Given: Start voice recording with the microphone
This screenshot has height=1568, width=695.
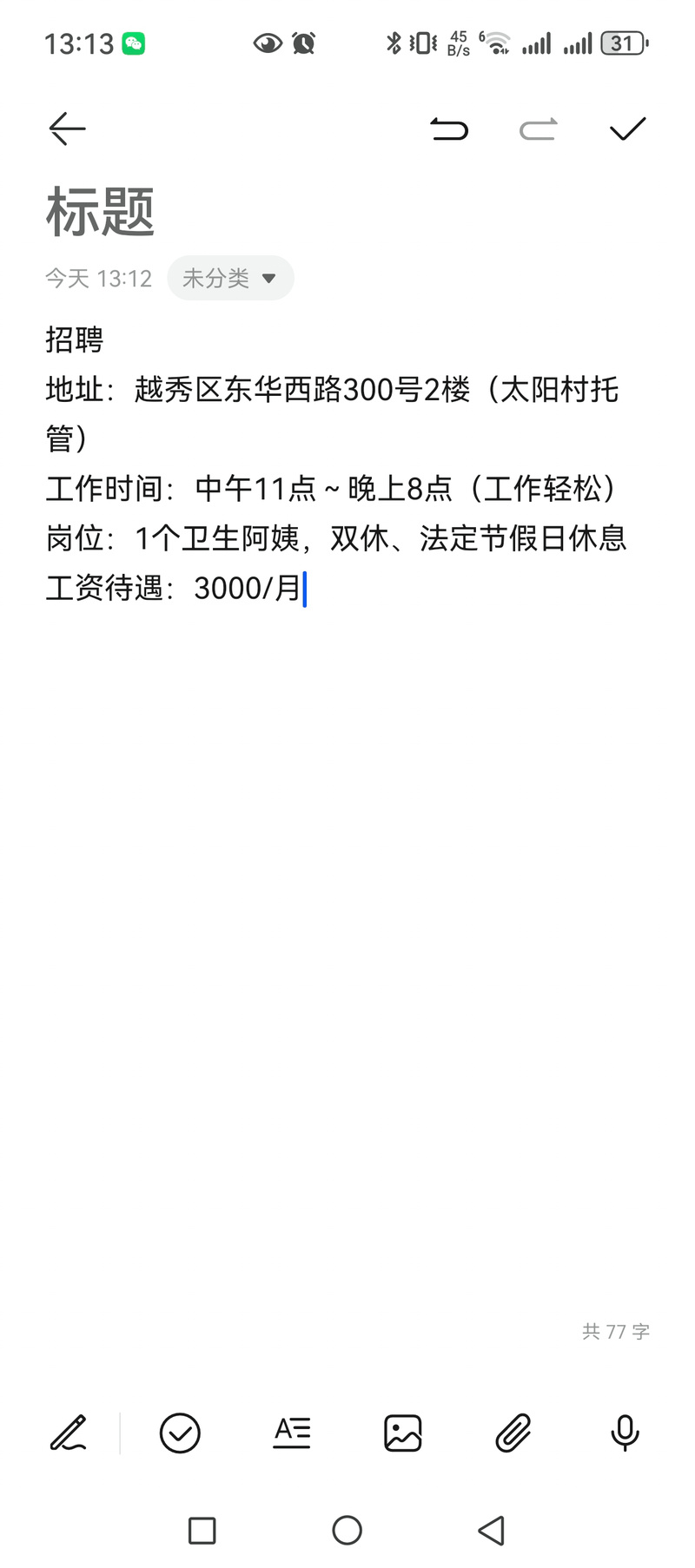Looking at the screenshot, I should 625,1433.
